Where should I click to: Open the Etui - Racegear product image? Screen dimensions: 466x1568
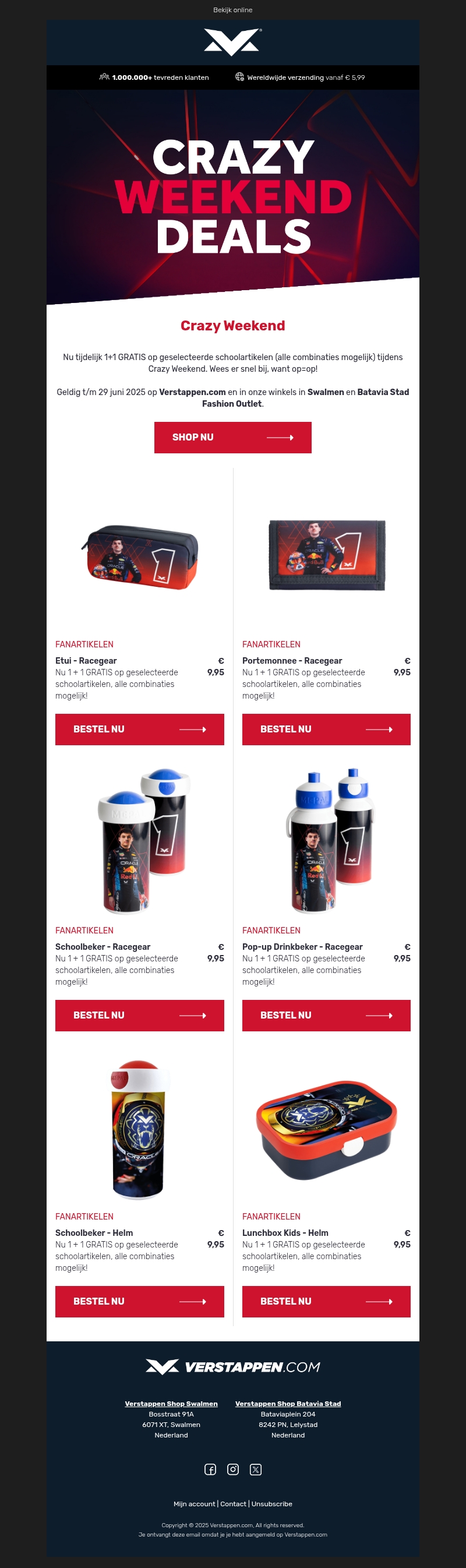point(140,557)
